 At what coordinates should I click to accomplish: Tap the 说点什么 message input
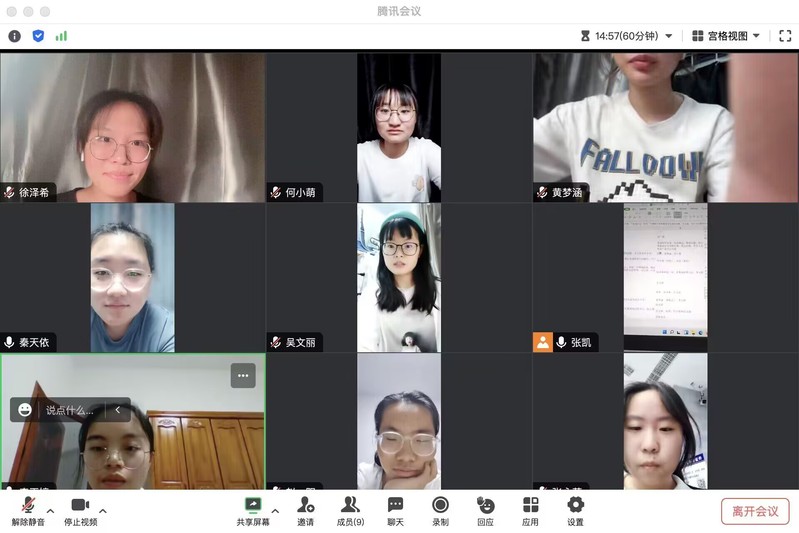coord(70,410)
